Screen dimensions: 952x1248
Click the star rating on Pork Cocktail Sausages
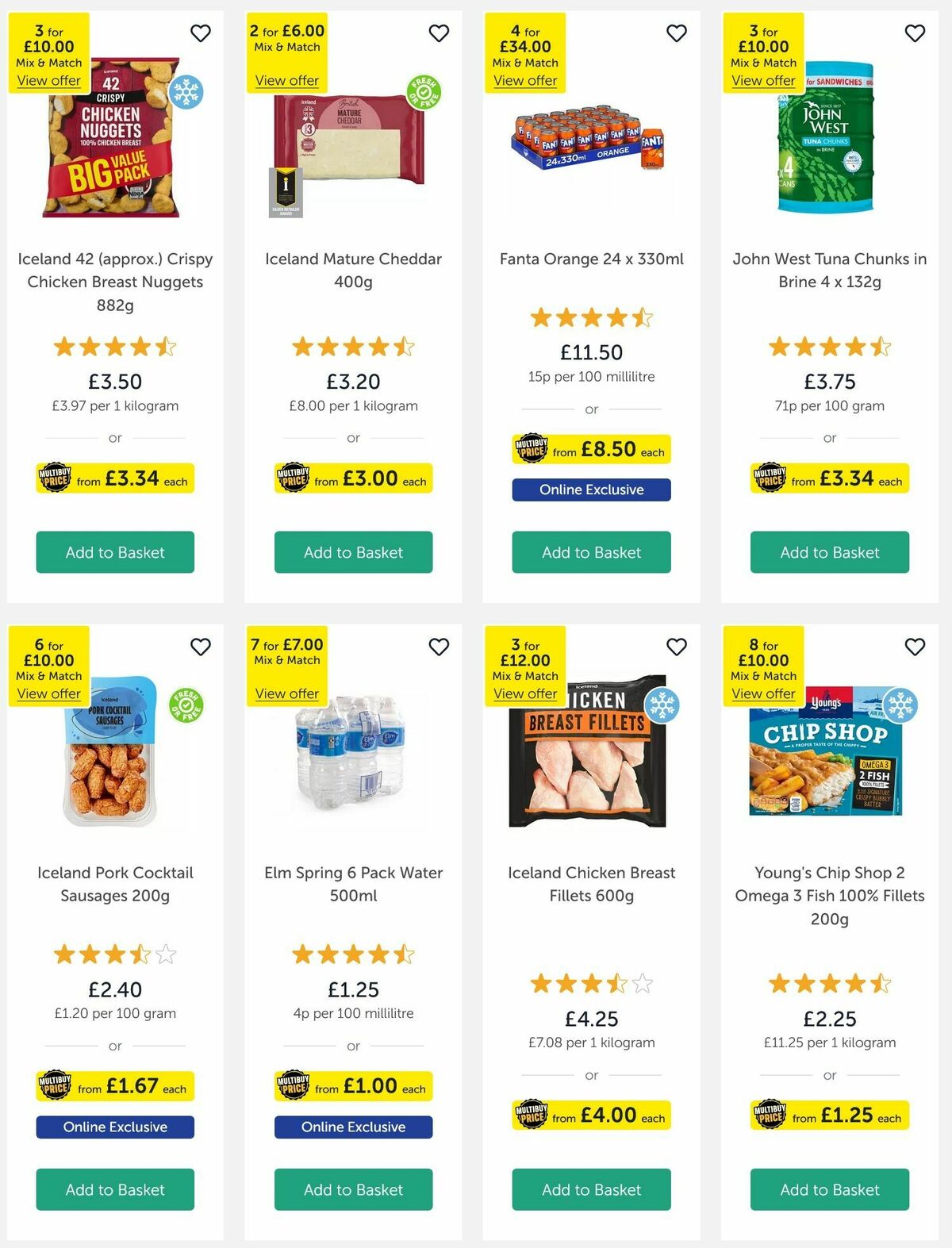[x=114, y=954]
